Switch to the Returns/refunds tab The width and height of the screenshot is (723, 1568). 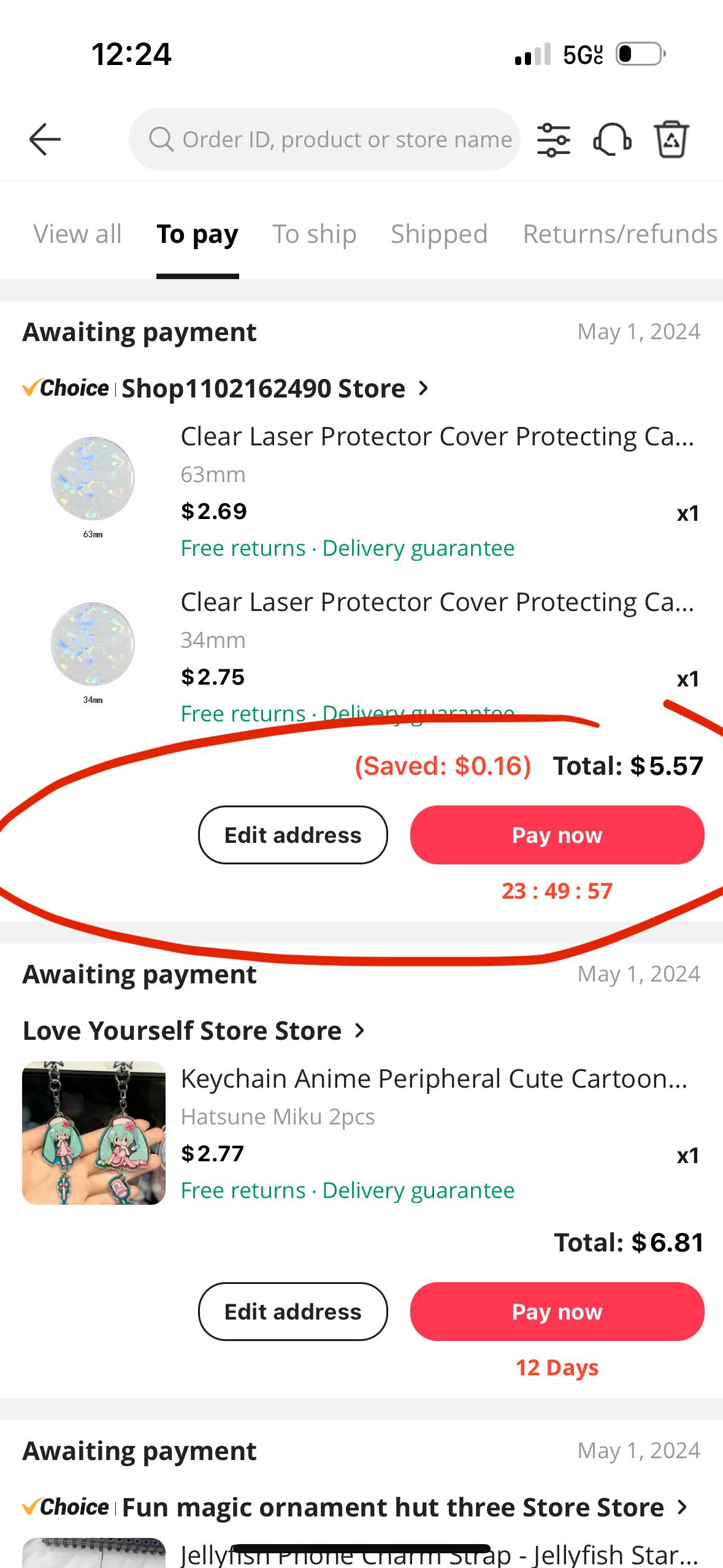(619, 234)
